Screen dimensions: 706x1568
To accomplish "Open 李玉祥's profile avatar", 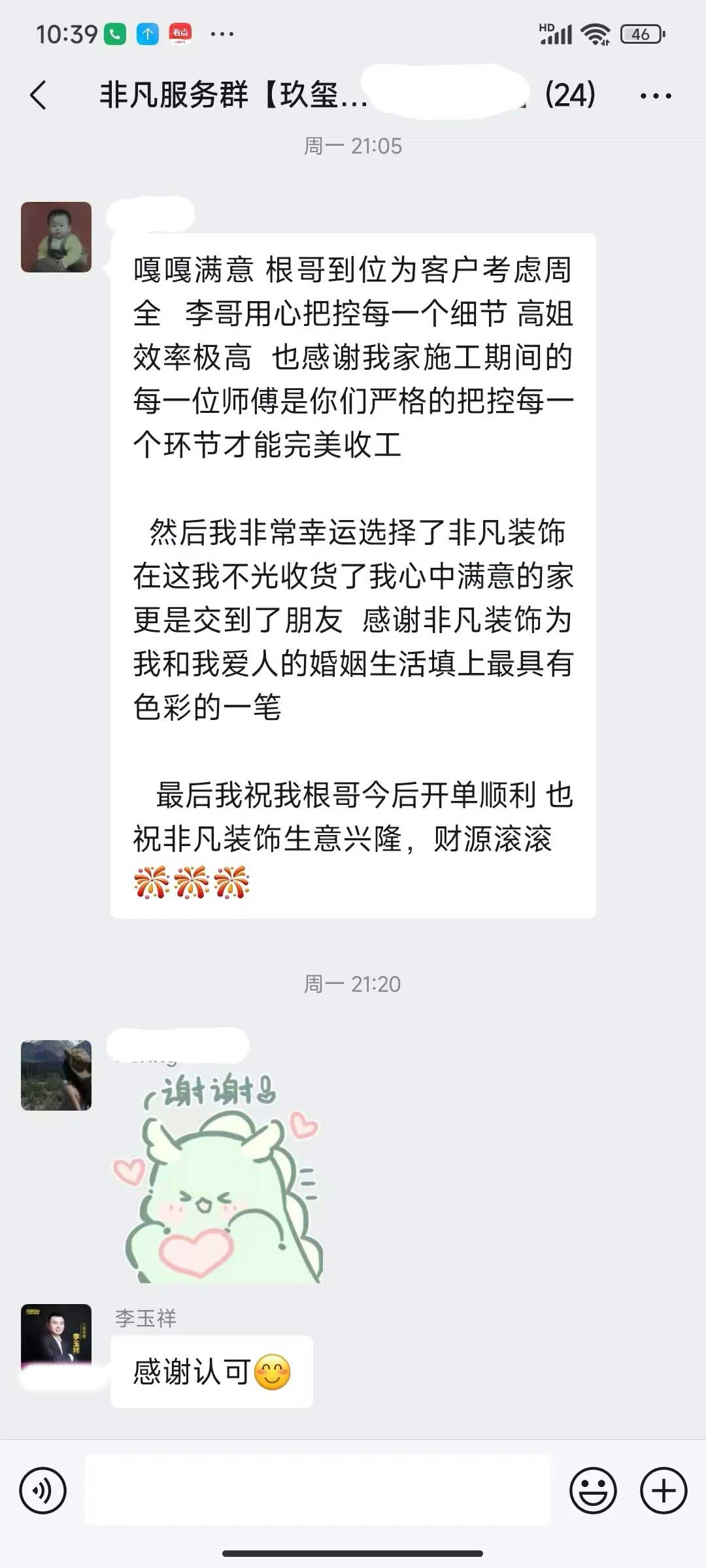I will pos(56,1337).
